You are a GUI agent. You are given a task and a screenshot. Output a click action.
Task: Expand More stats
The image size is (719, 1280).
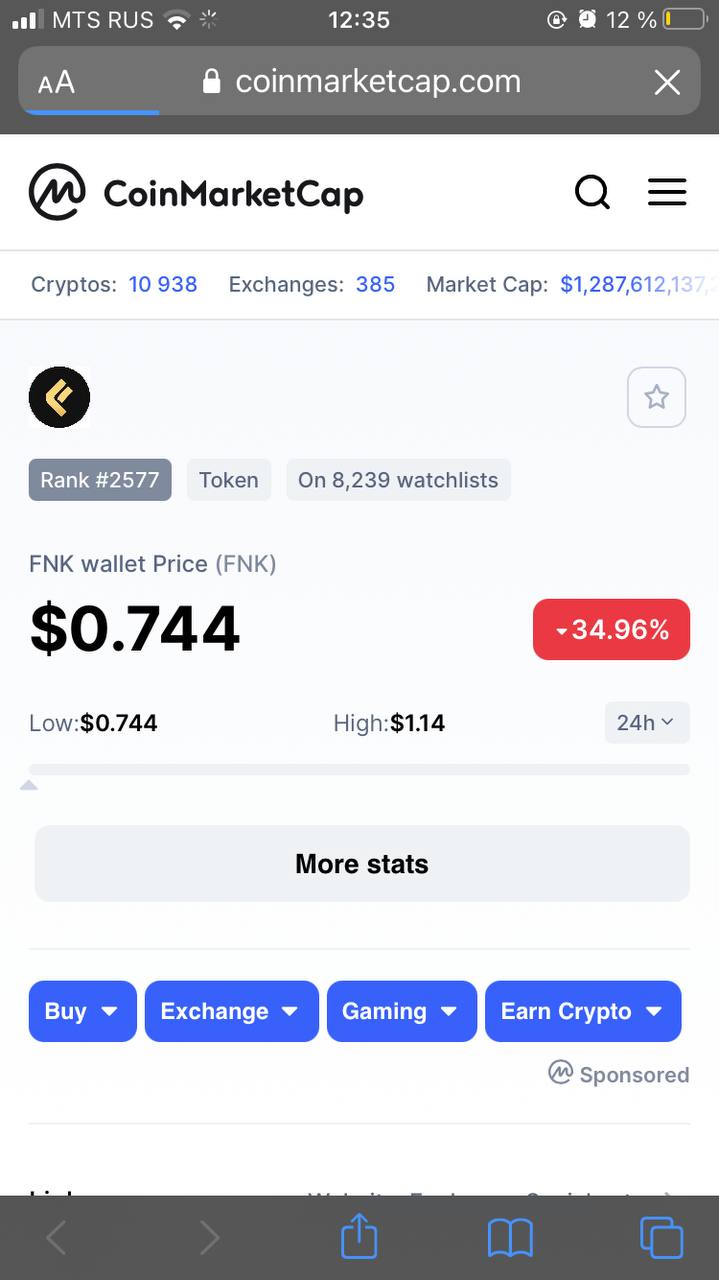(x=362, y=864)
